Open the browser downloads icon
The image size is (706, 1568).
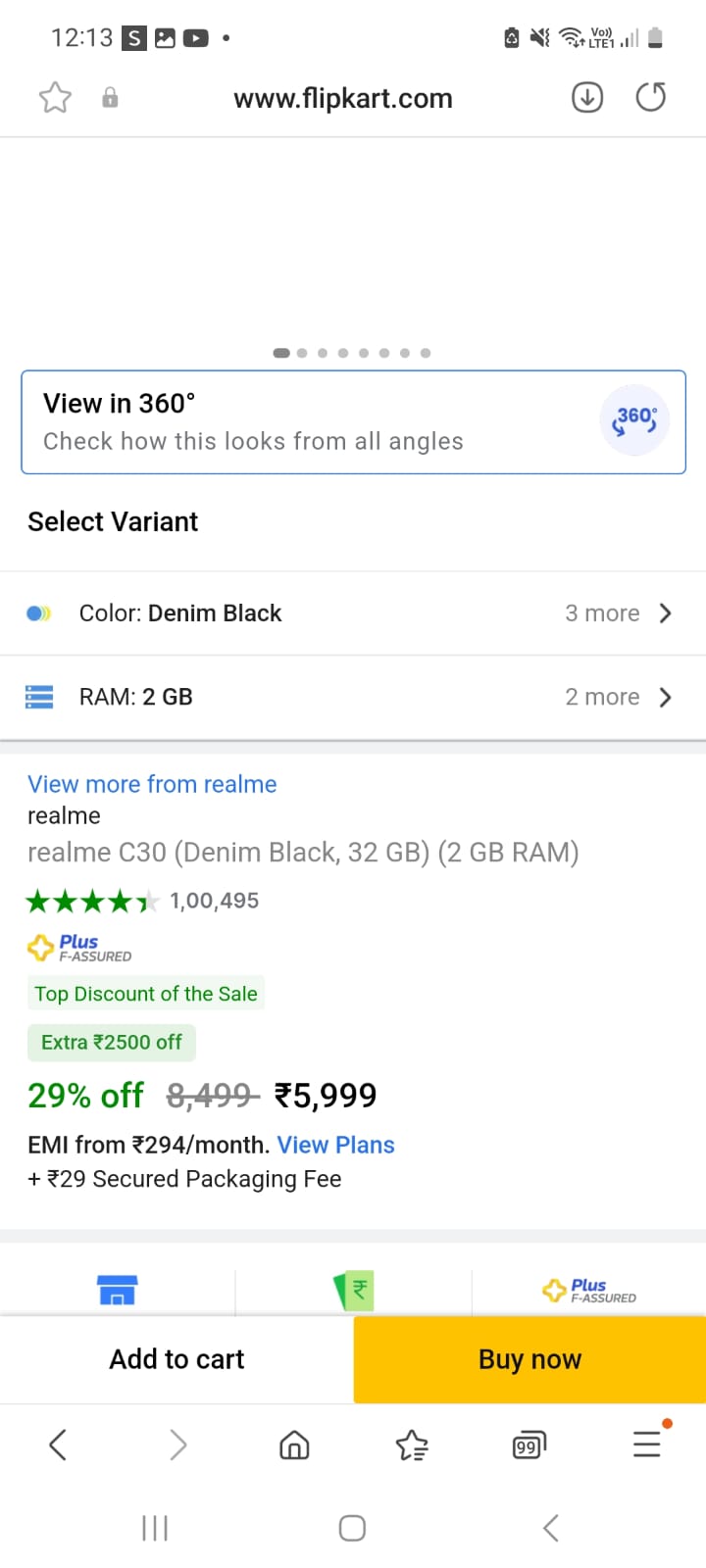click(x=587, y=98)
